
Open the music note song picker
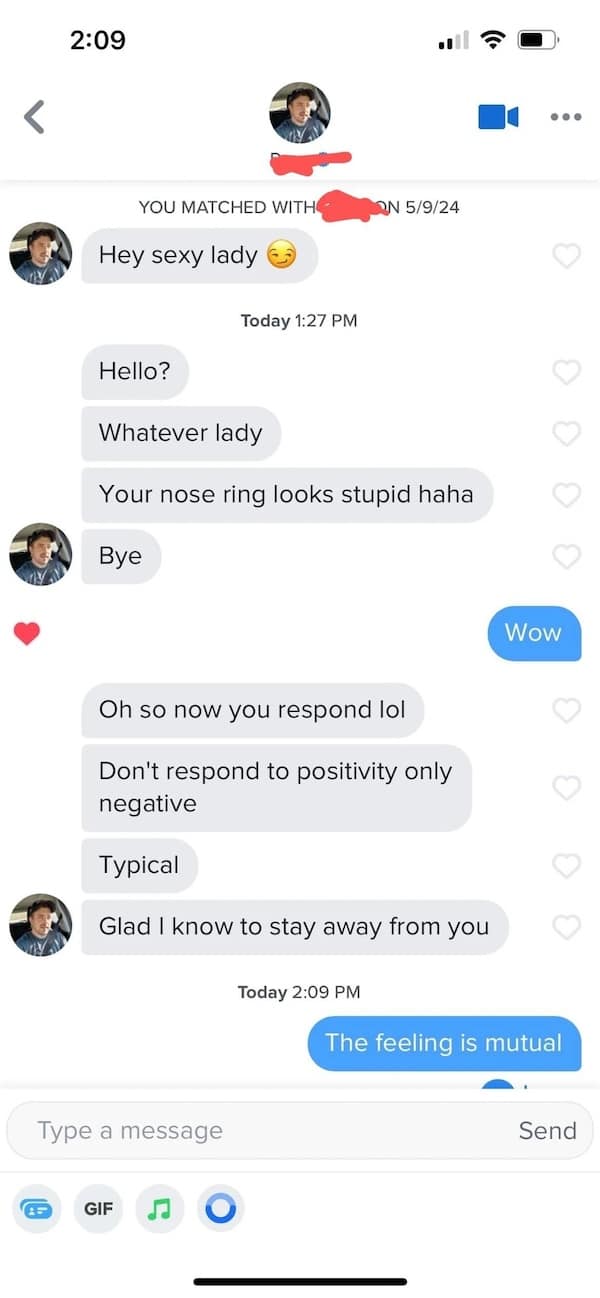coord(160,1208)
